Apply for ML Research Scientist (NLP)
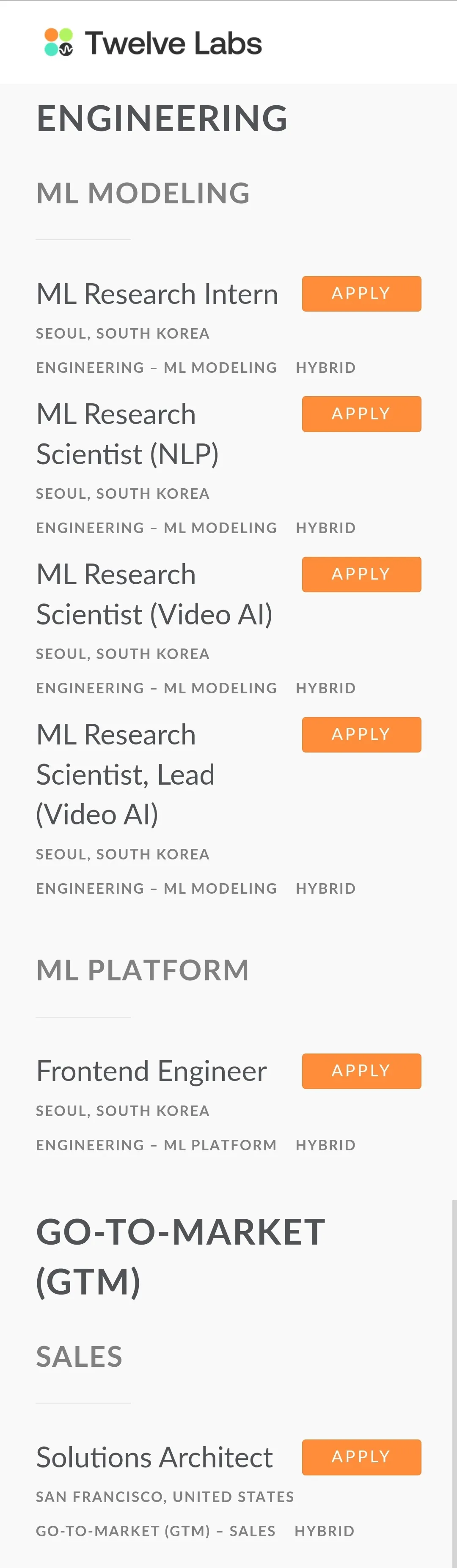This screenshot has height=1568, width=457. [x=361, y=414]
